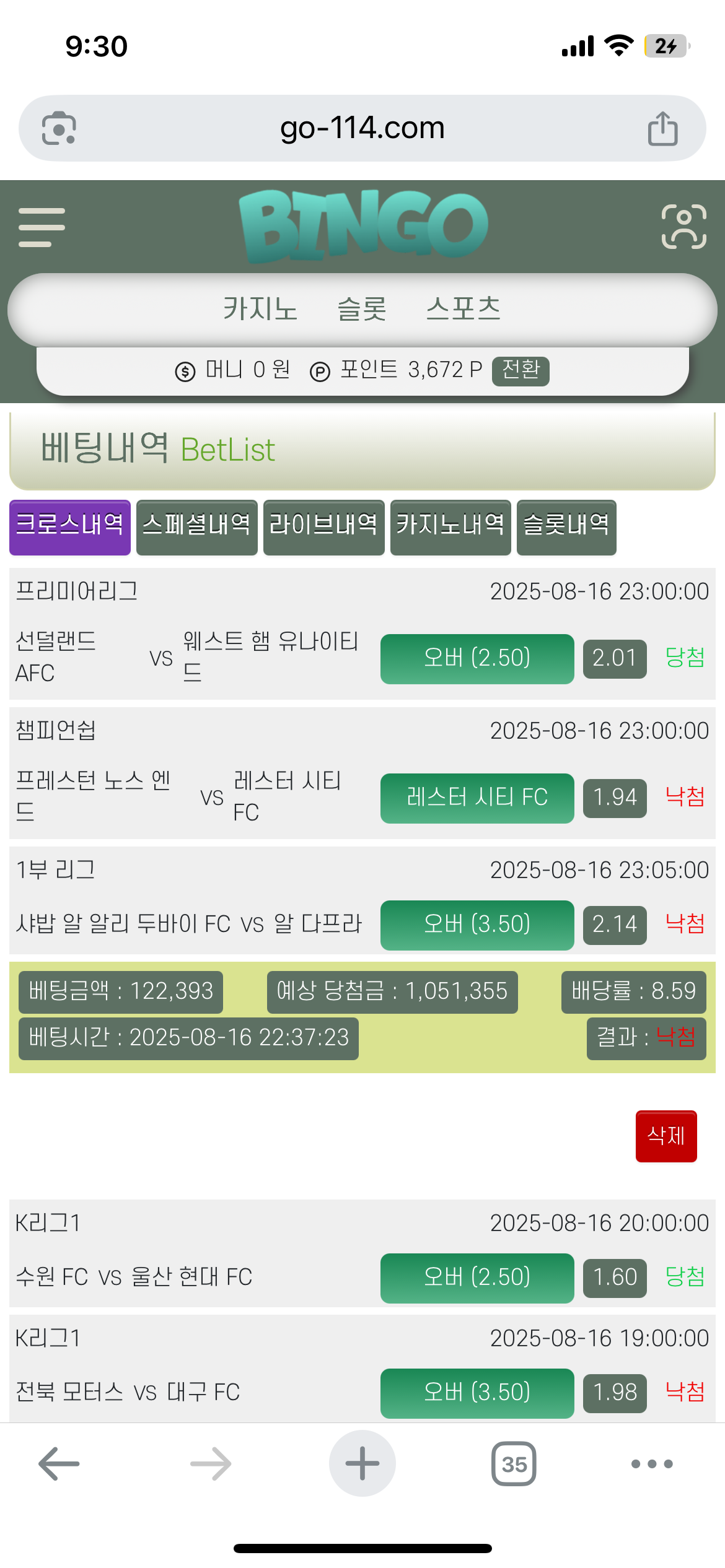725x1568 pixels.
Task: Share the page from address bar
Action: point(662,128)
